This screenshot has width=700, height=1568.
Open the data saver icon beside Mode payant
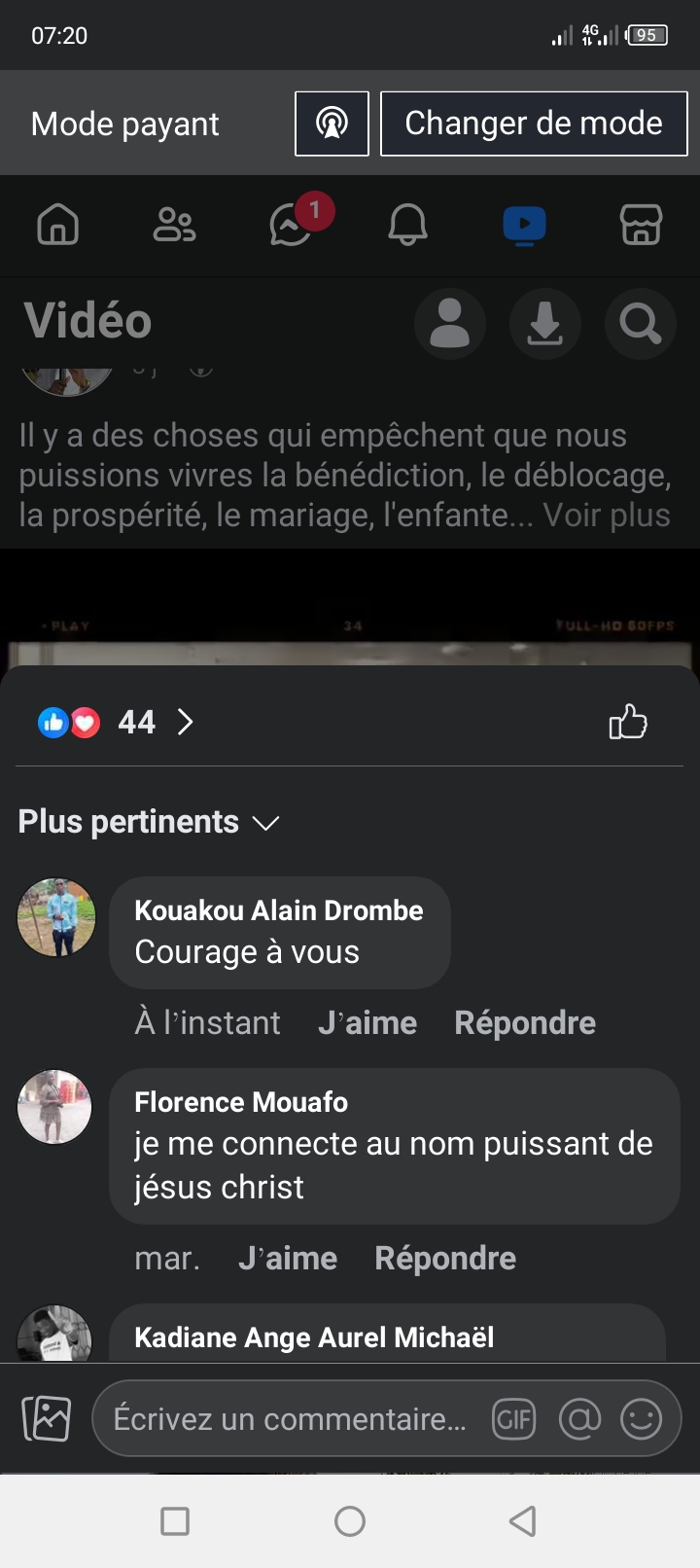click(x=332, y=124)
